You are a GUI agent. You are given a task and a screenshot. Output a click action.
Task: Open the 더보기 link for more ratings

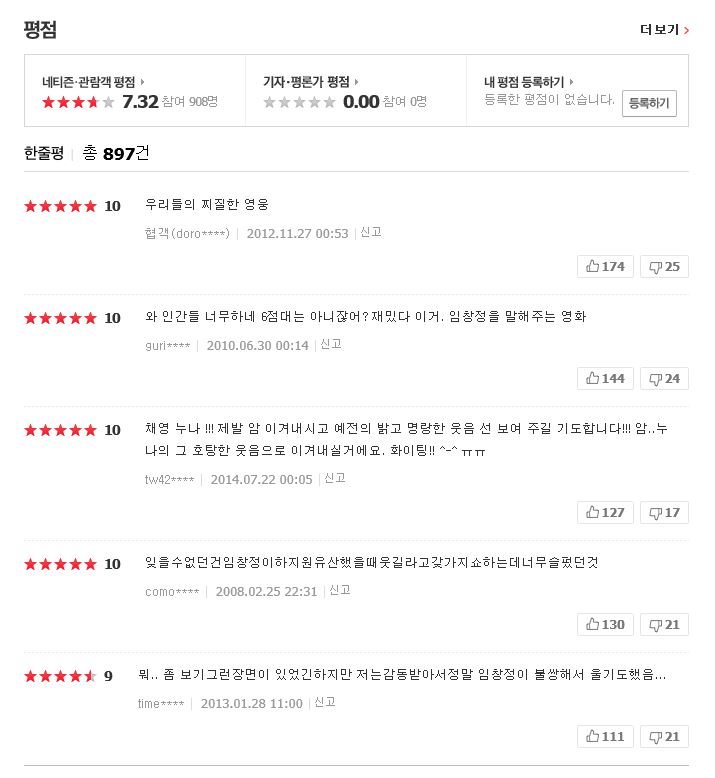664,30
